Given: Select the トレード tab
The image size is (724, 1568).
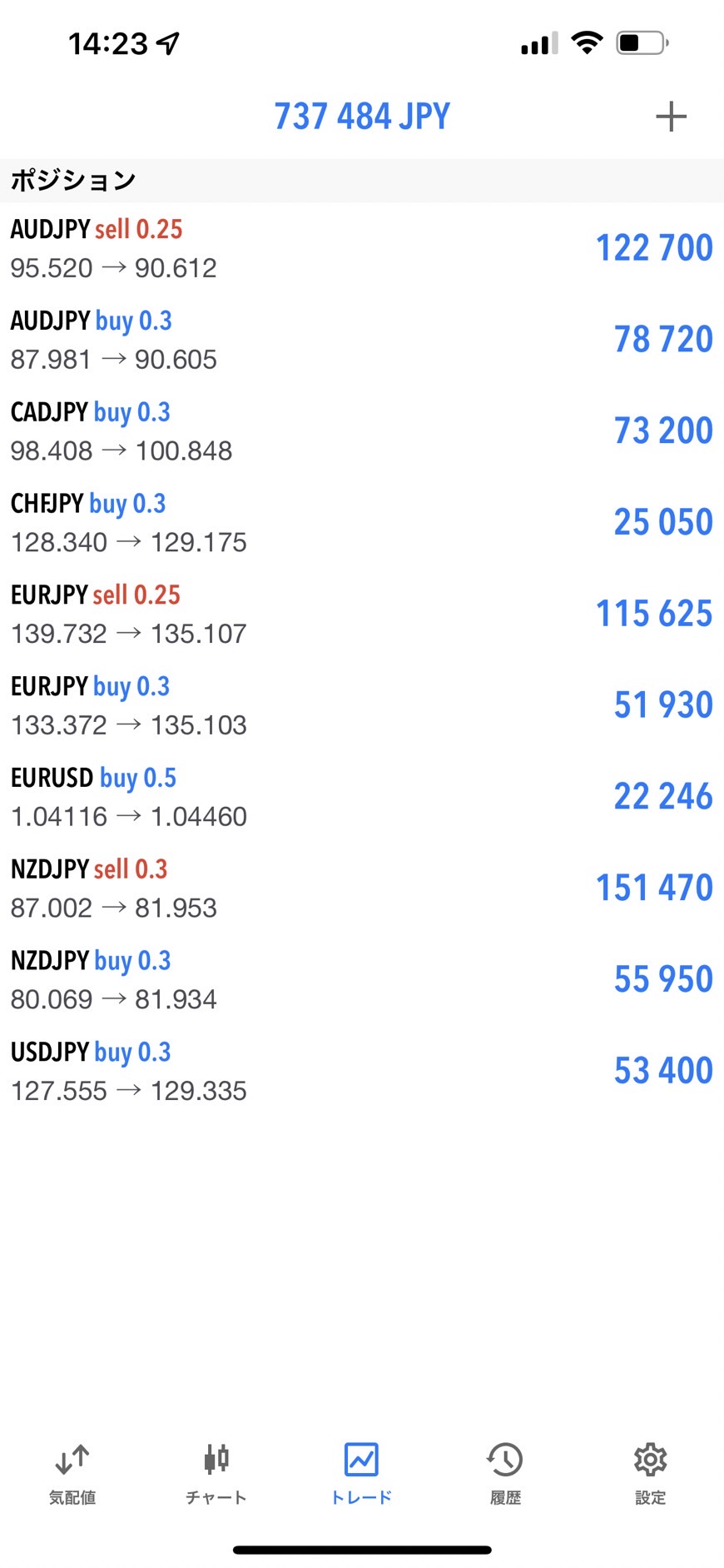Looking at the screenshot, I should pyautogui.click(x=361, y=1474).
